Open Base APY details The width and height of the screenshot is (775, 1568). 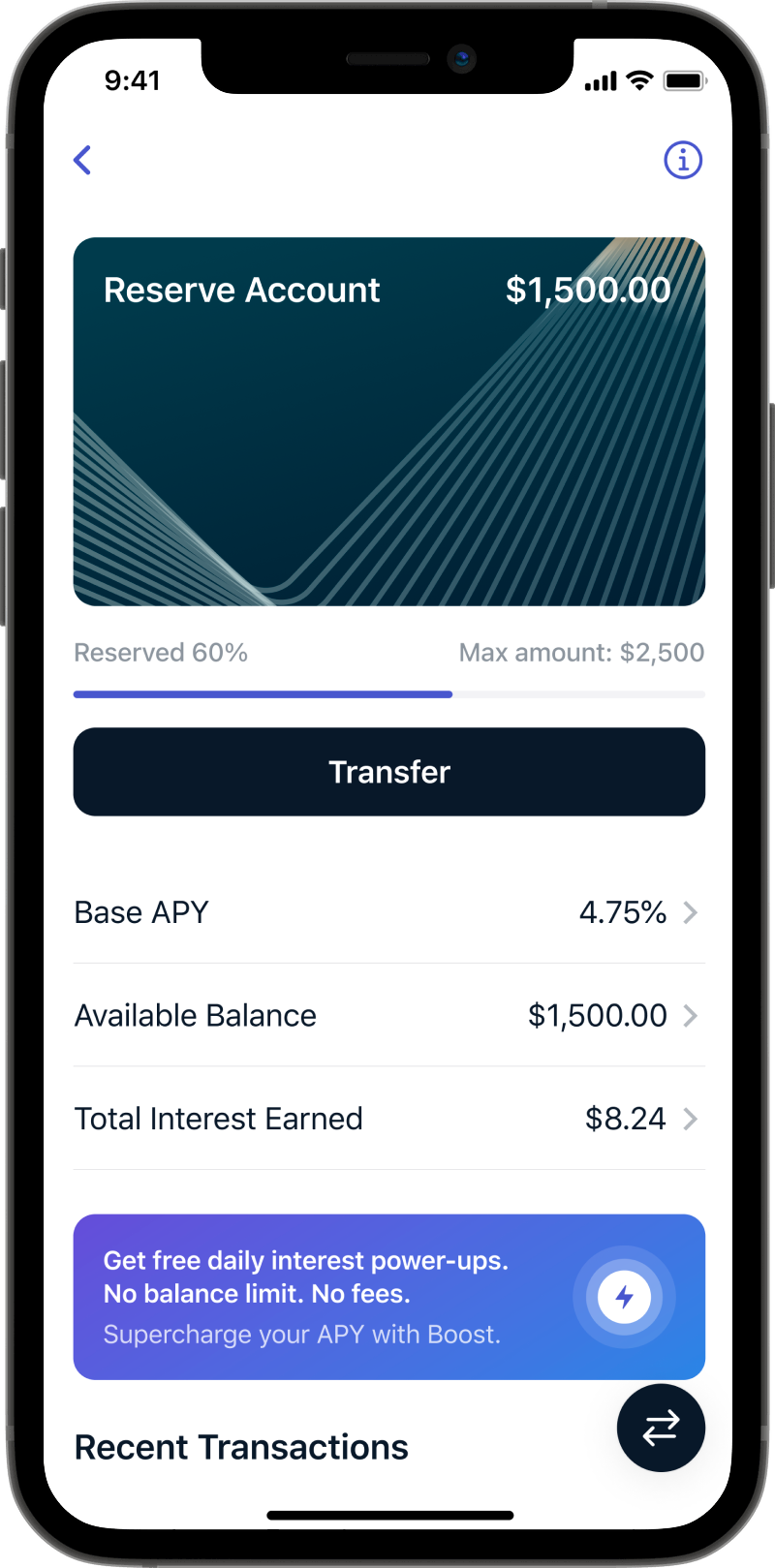coord(388,912)
